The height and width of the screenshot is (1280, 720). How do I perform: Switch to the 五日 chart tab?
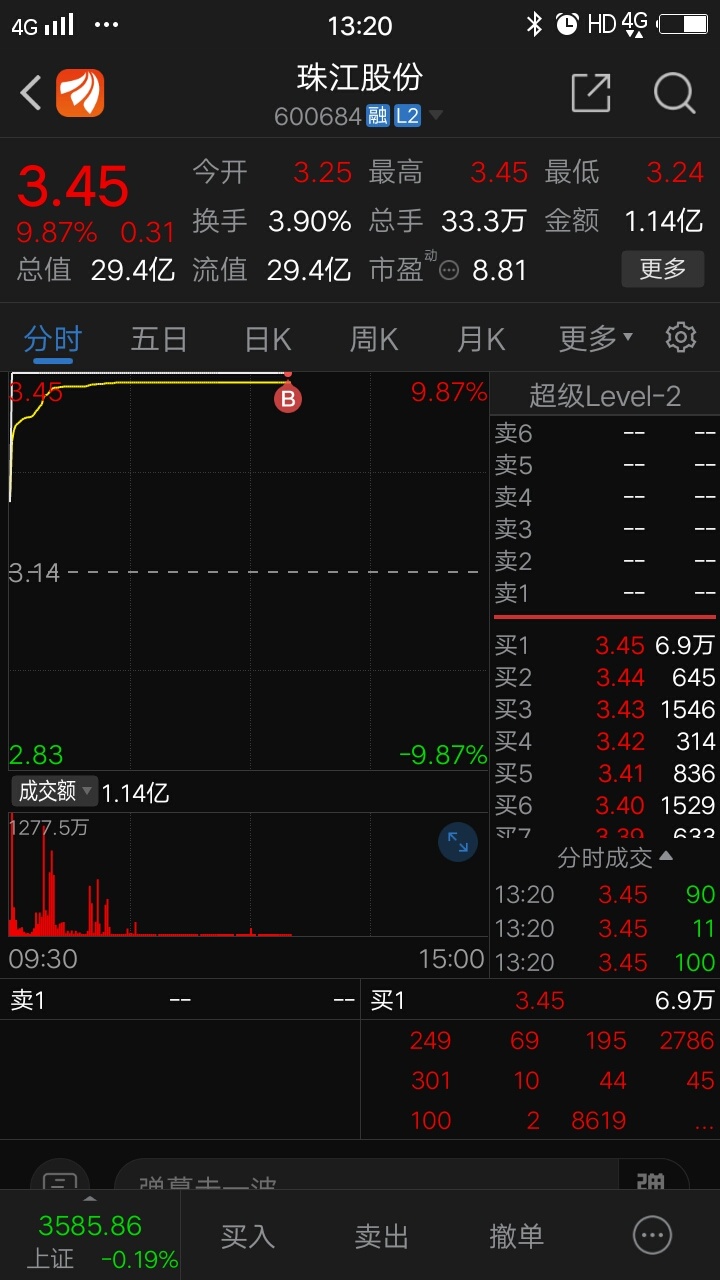[159, 339]
